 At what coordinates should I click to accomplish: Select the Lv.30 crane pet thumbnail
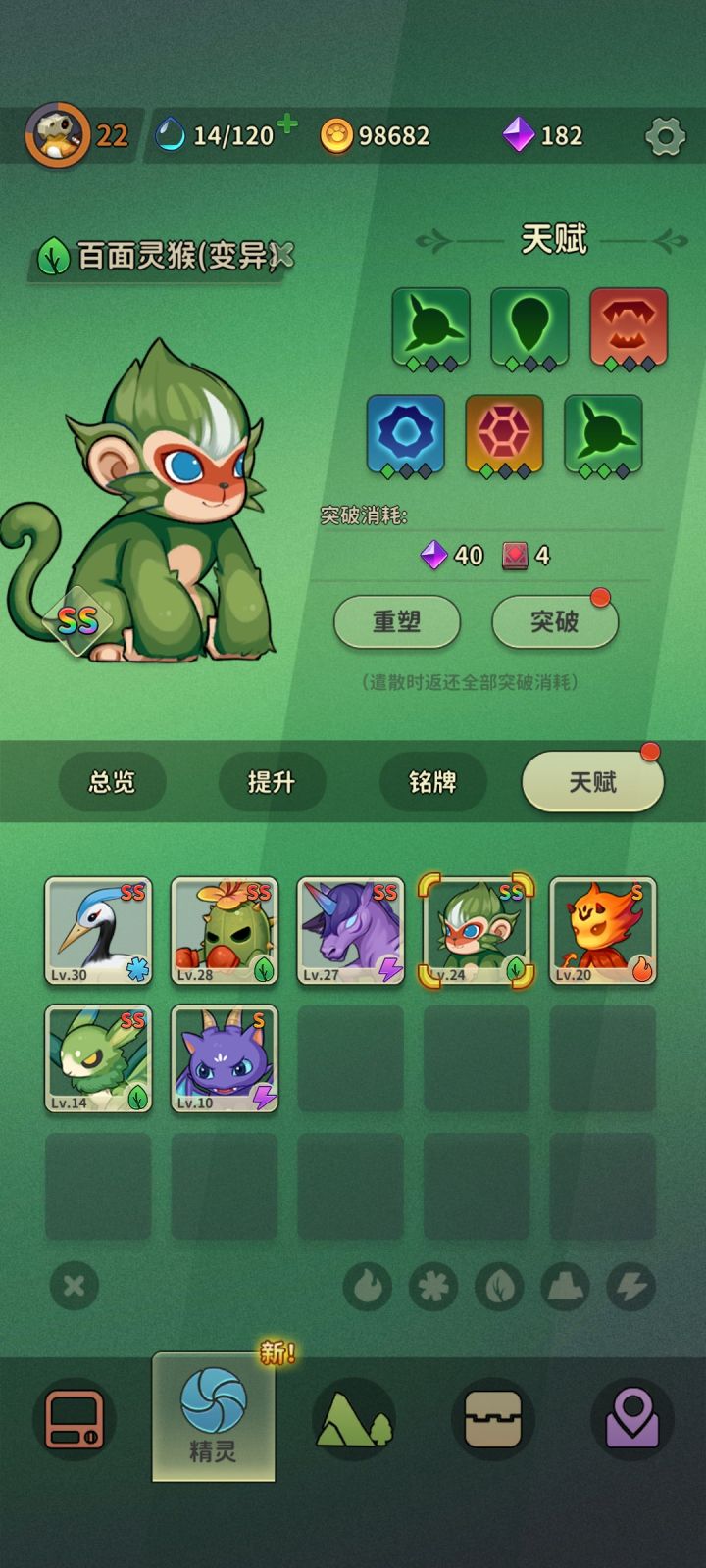98,931
